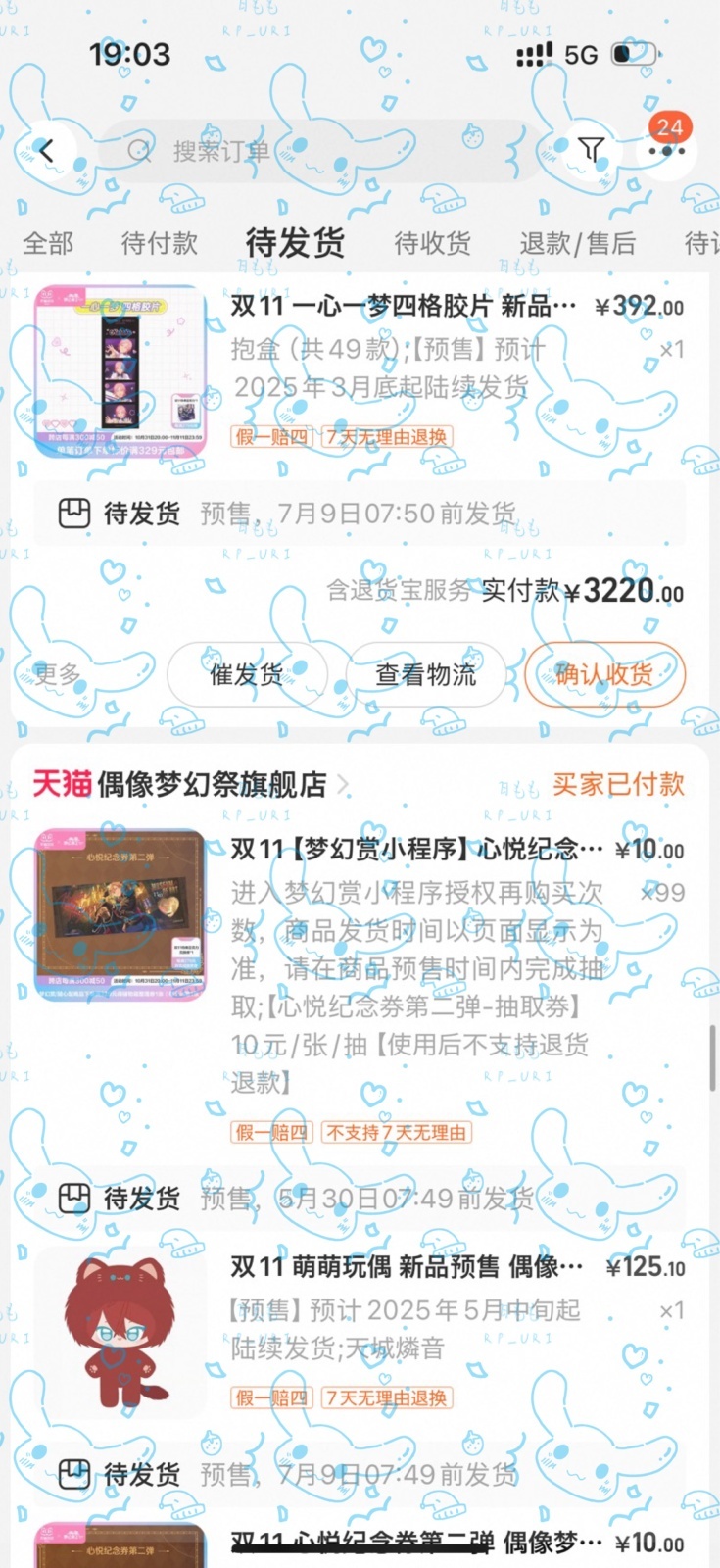Open the order filter funnel icon
This screenshot has width=720, height=1568.
tap(591, 150)
